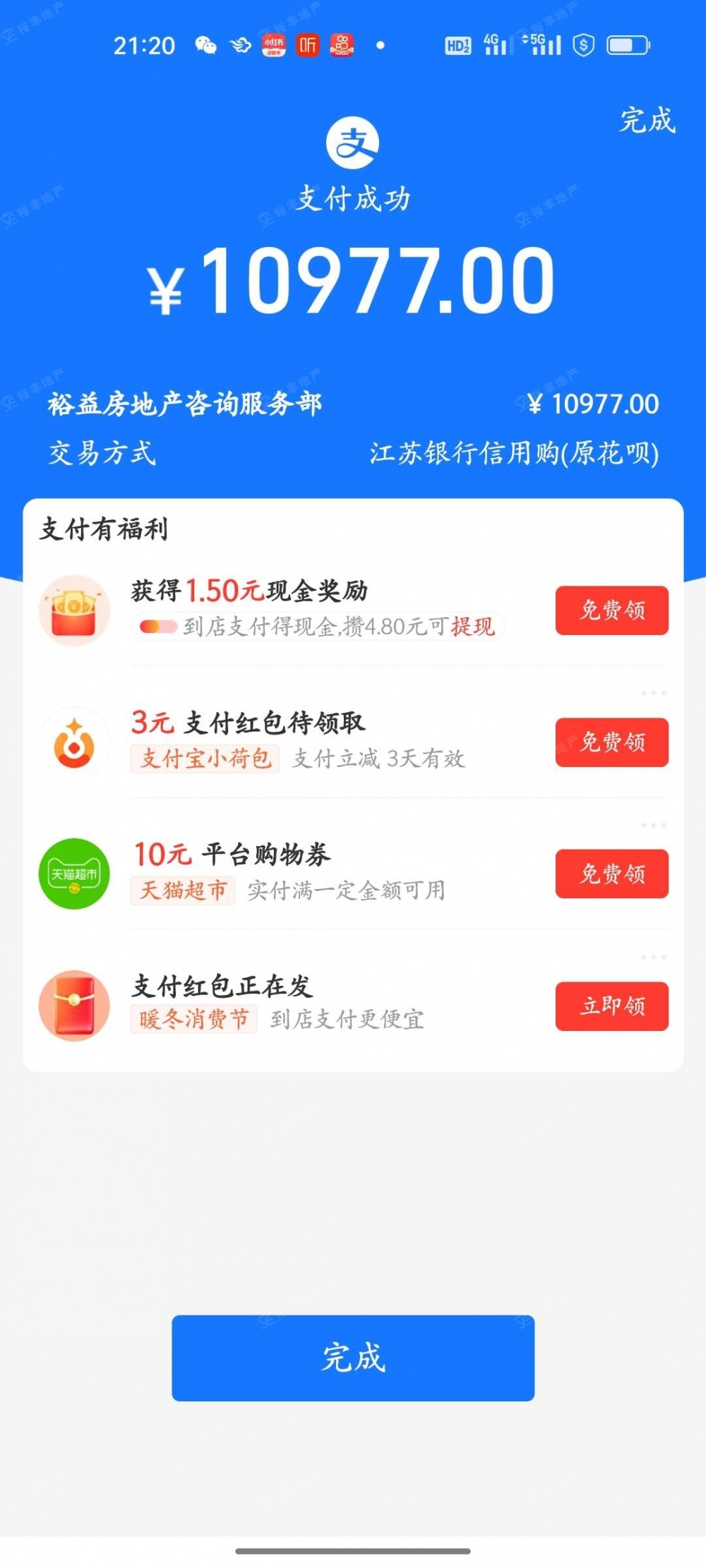The width and height of the screenshot is (706, 1568).
Task: Tap 立即领 for 支付红包正在发
Action: [611, 1006]
